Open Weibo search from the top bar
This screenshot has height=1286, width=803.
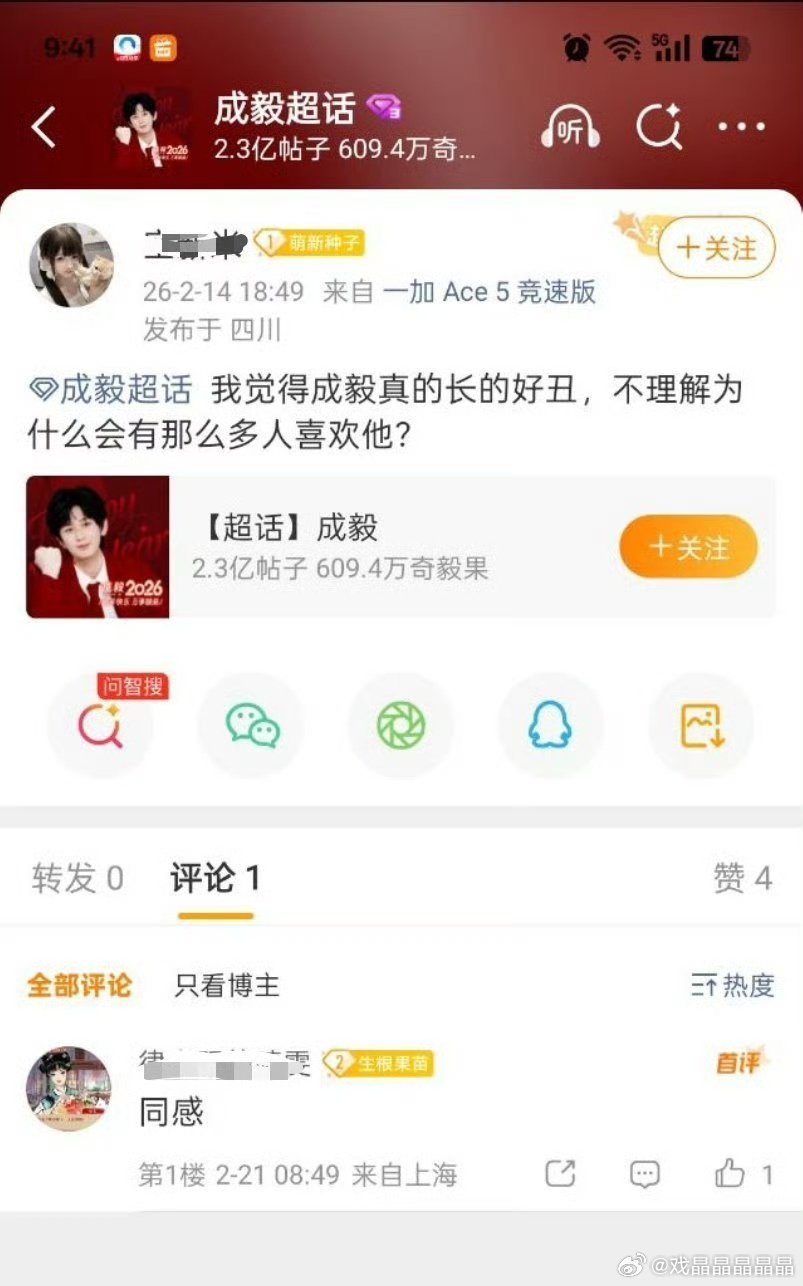tap(660, 129)
